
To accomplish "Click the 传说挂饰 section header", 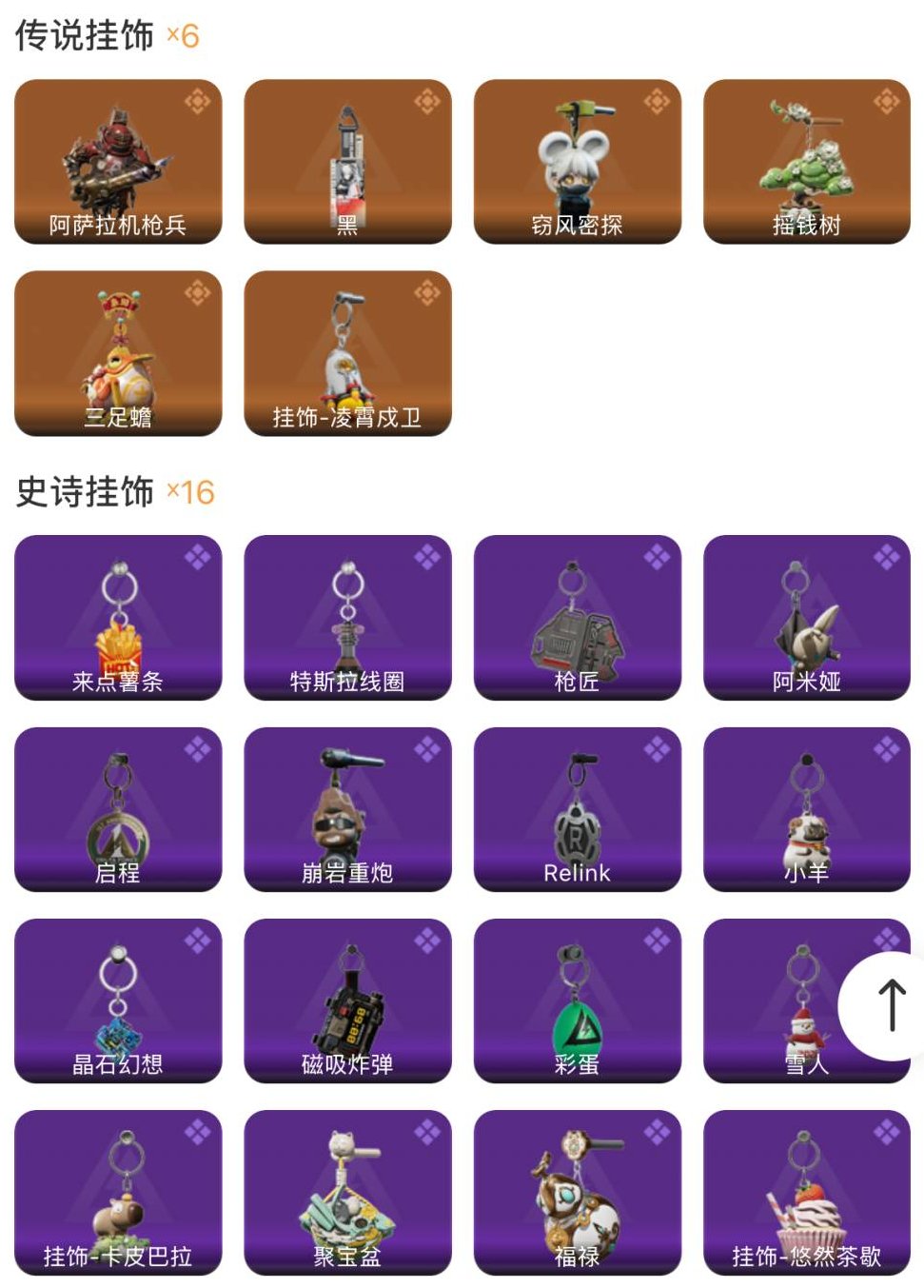I will [x=84, y=30].
